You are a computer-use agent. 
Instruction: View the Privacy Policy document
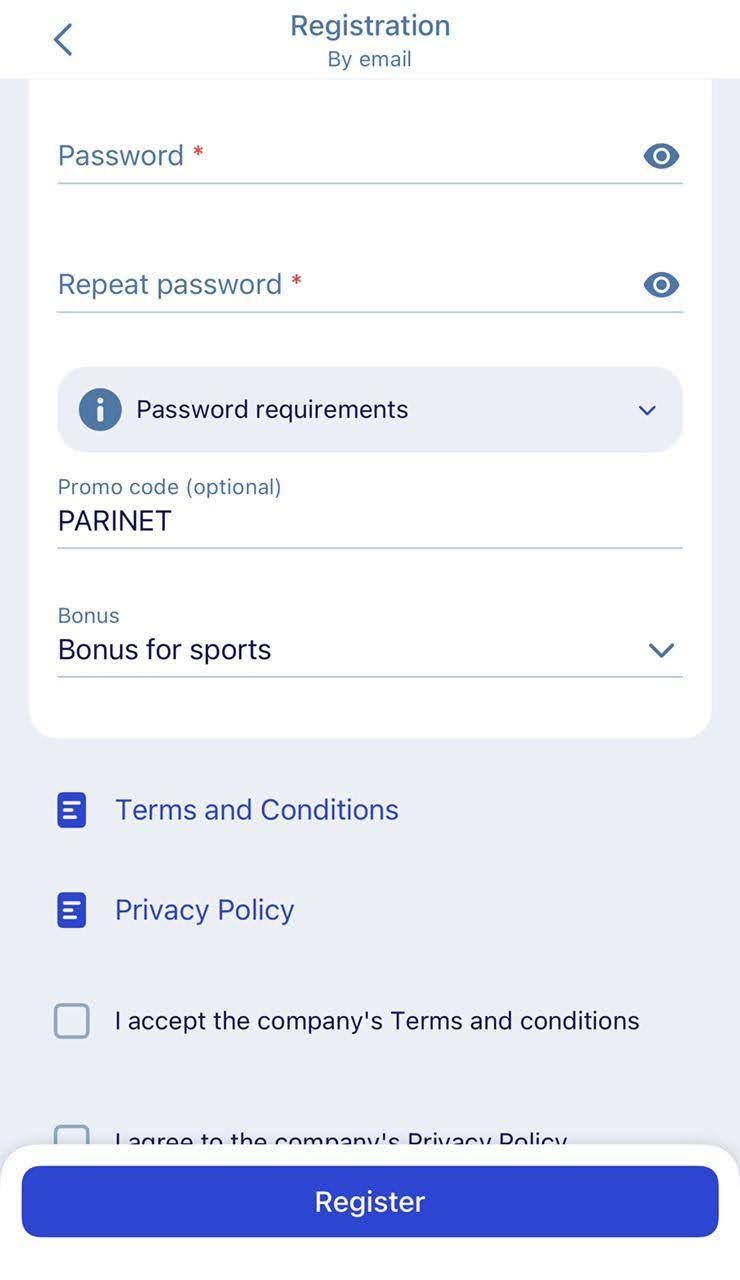coord(204,910)
